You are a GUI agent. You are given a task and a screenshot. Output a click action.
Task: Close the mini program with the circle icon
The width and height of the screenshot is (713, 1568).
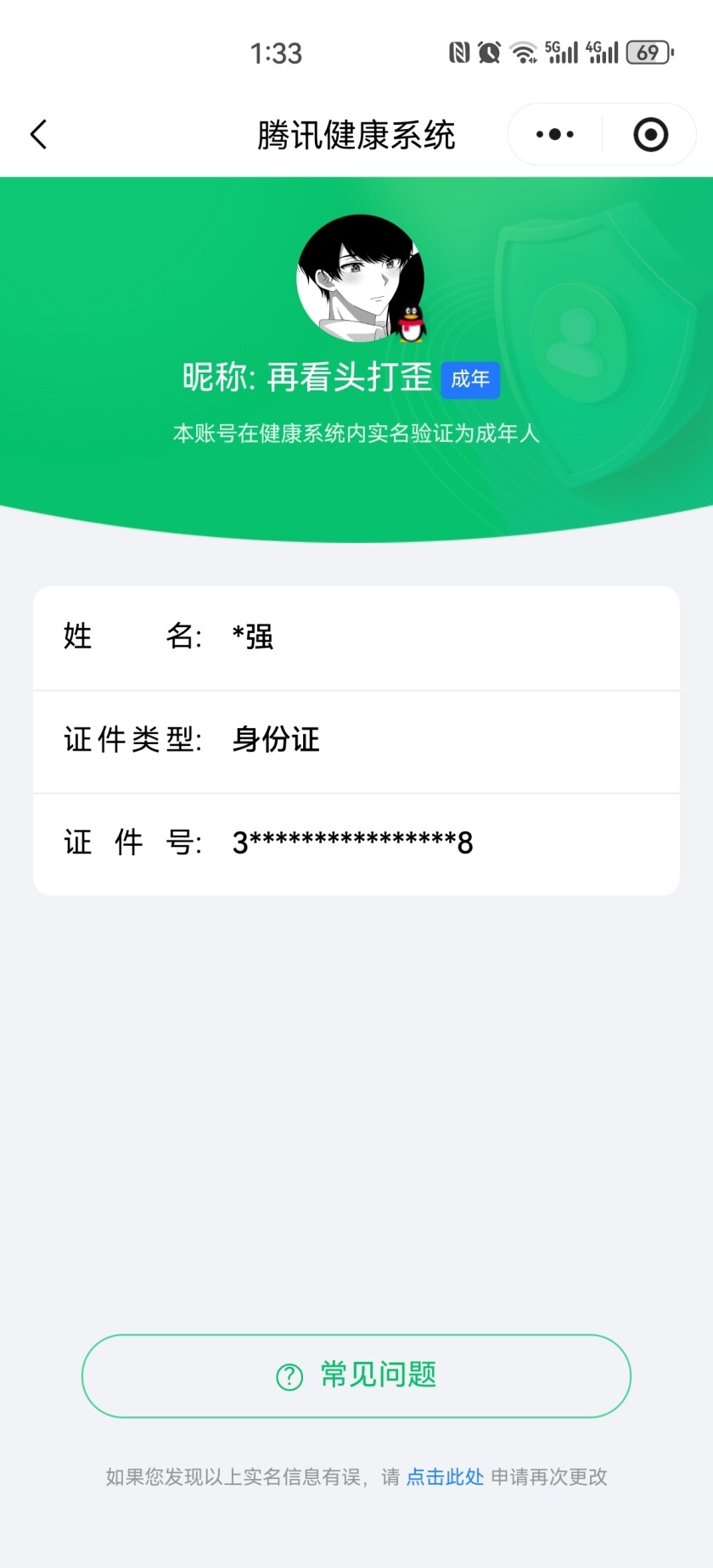650,134
